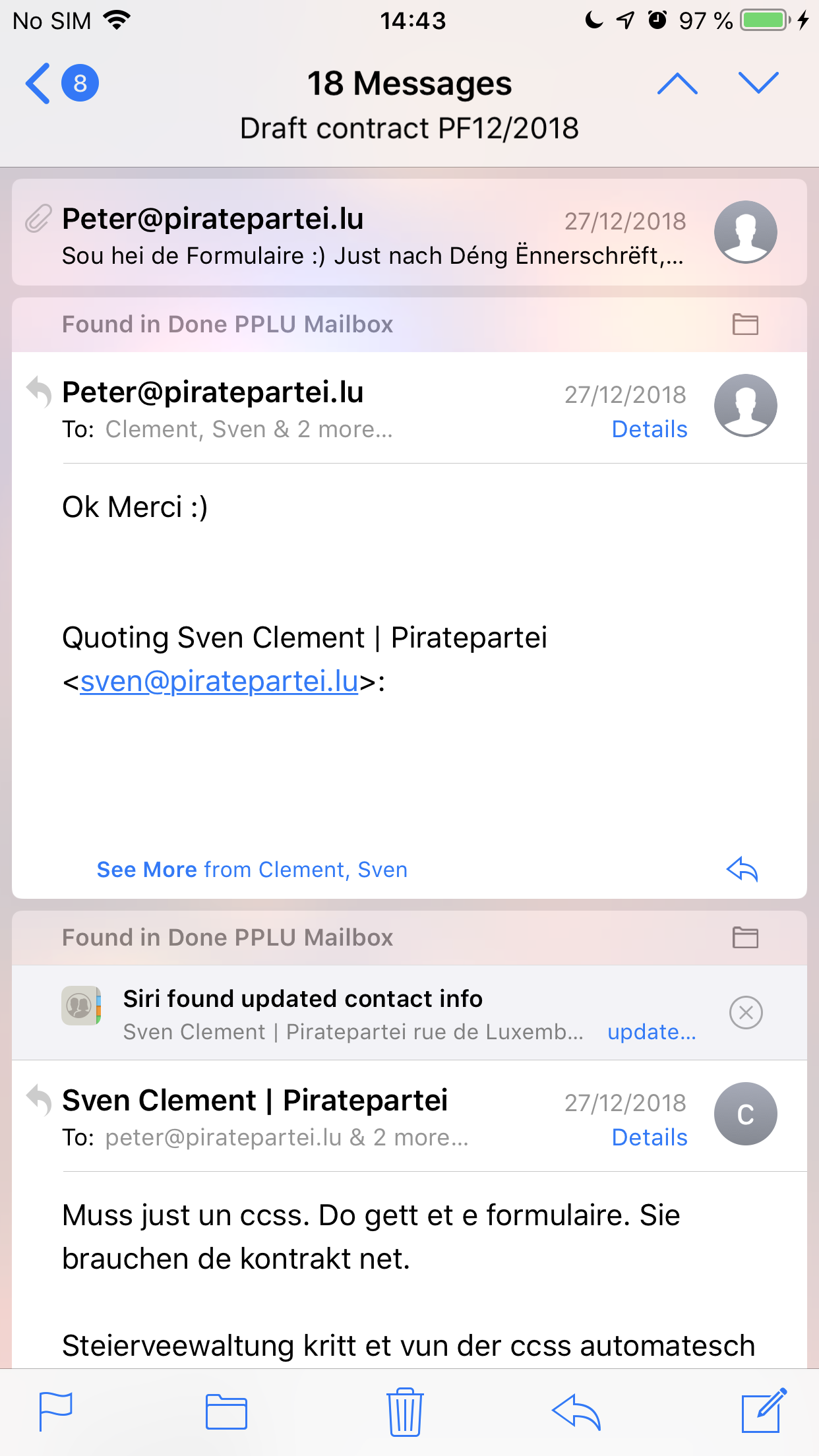Expand See More from Clement, Sven
Screen dimensions: 819x1456
pos(252,870)
